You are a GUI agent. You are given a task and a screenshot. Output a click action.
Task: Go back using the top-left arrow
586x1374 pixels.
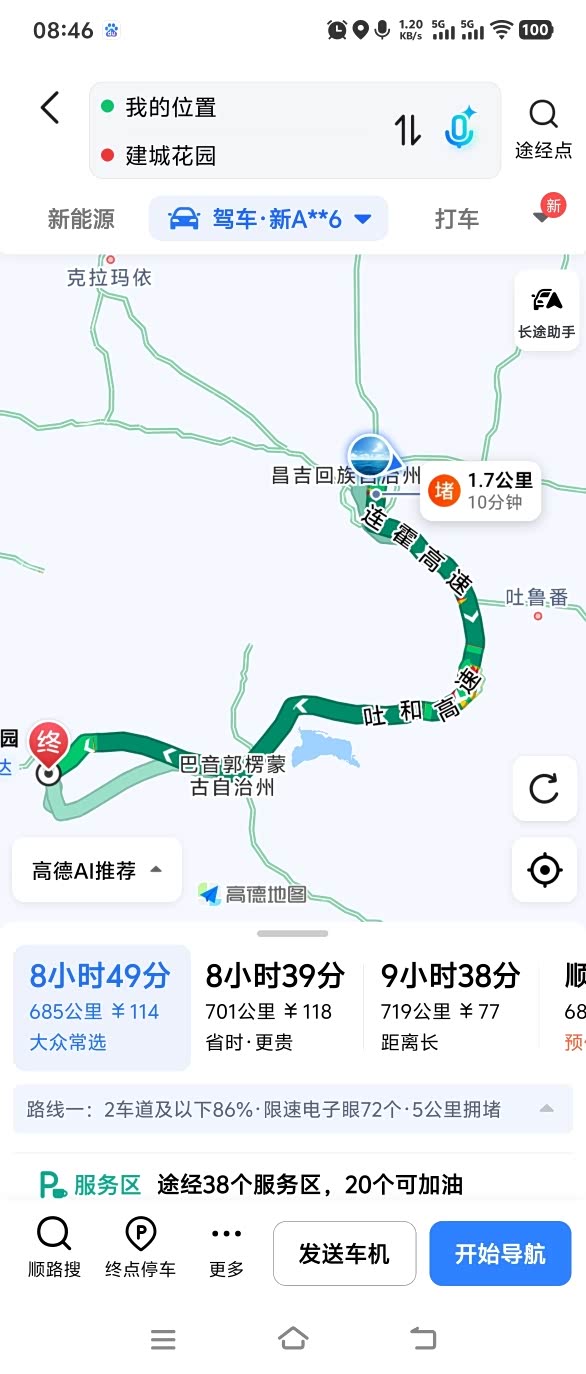click(x=50, y=108)
